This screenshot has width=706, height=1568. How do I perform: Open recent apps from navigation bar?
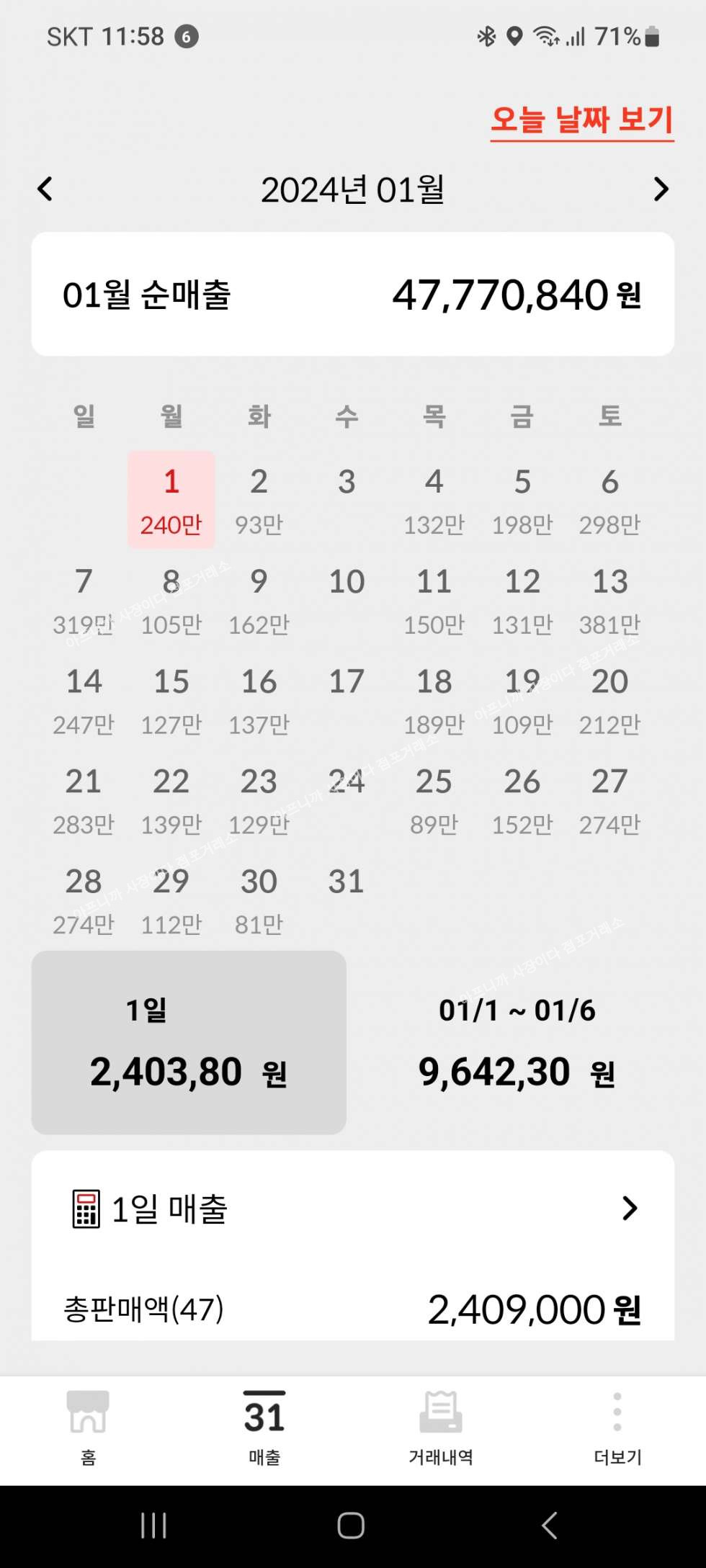pos(153,1525)
